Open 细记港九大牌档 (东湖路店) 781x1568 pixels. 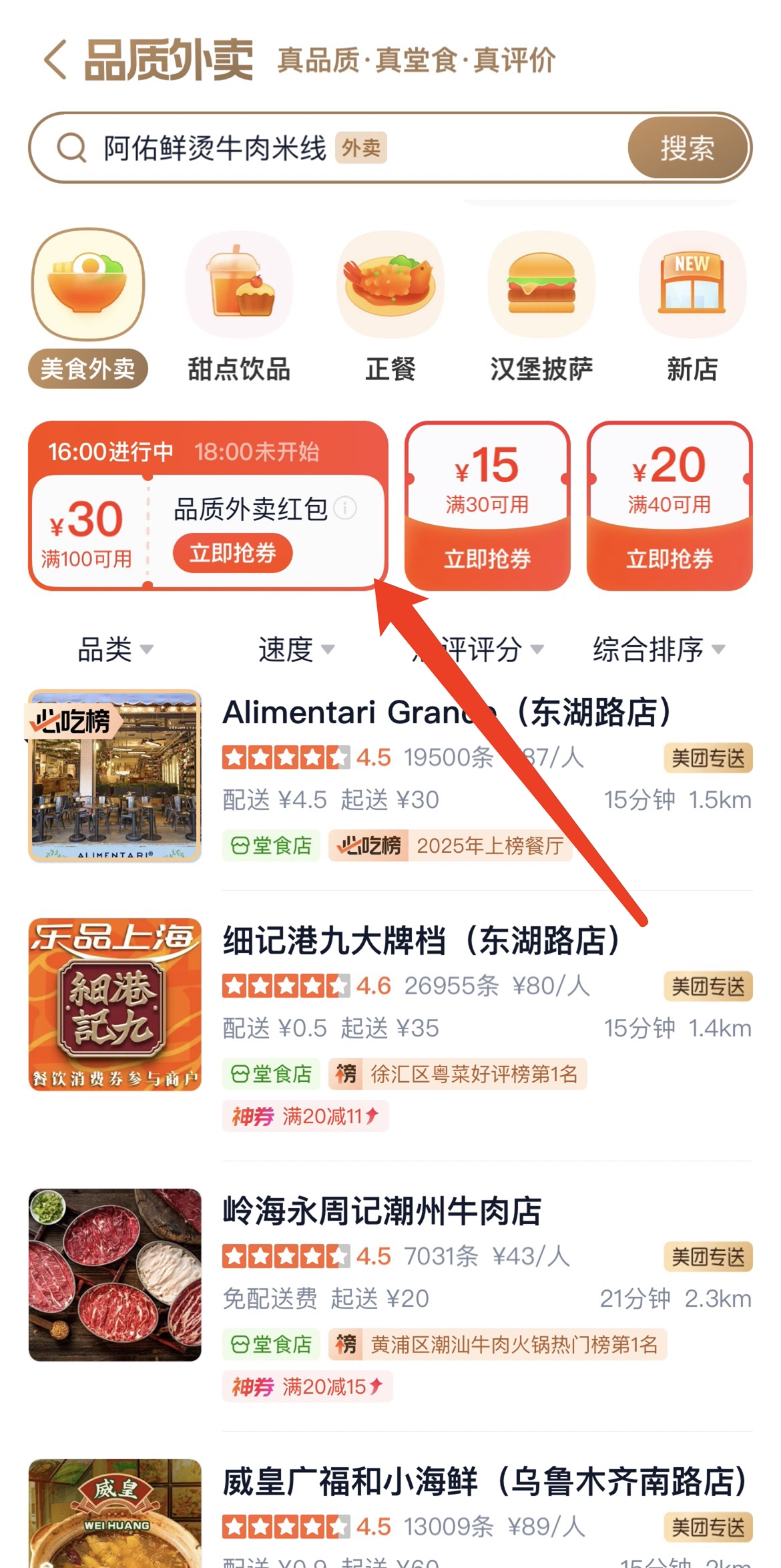coord(421,942)
